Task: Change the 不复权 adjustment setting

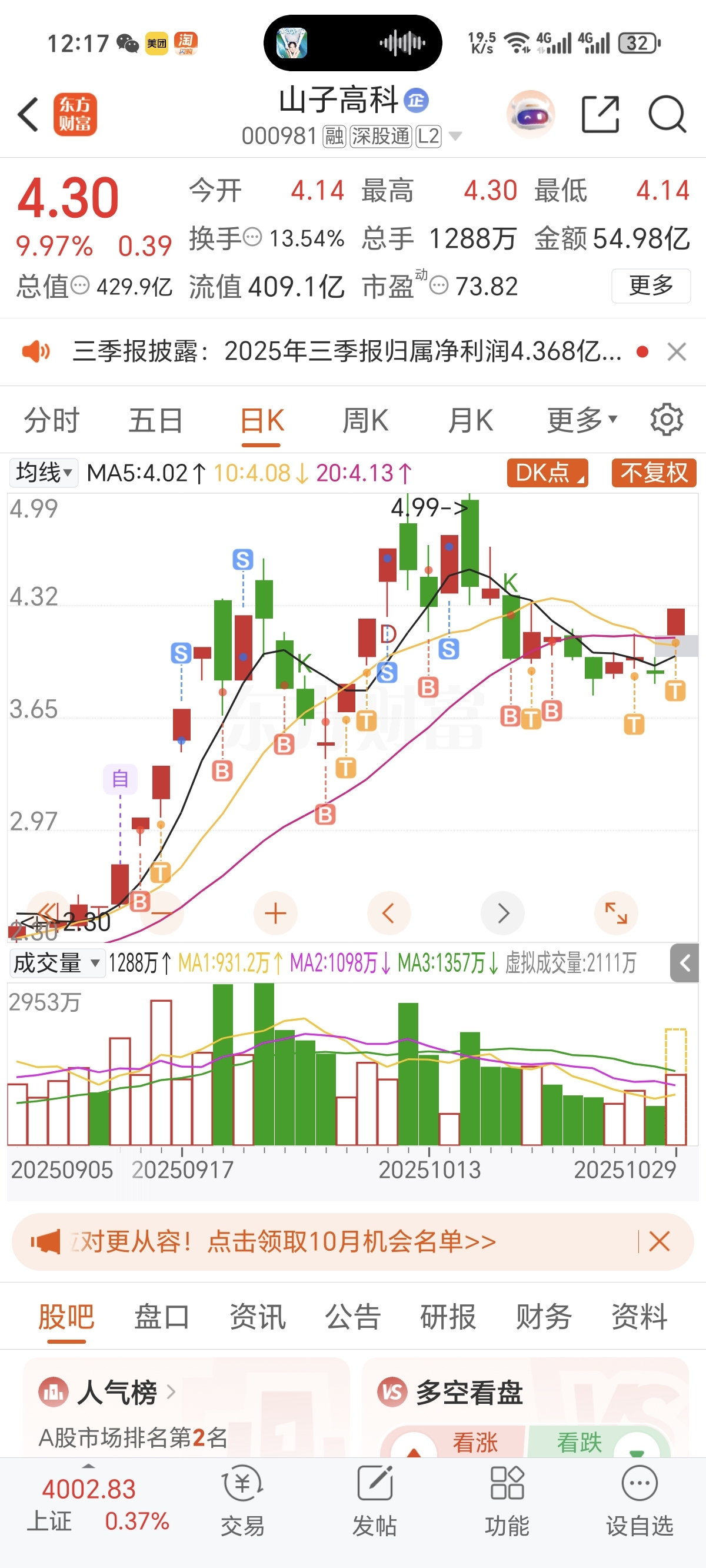Action: click(654, 473)
